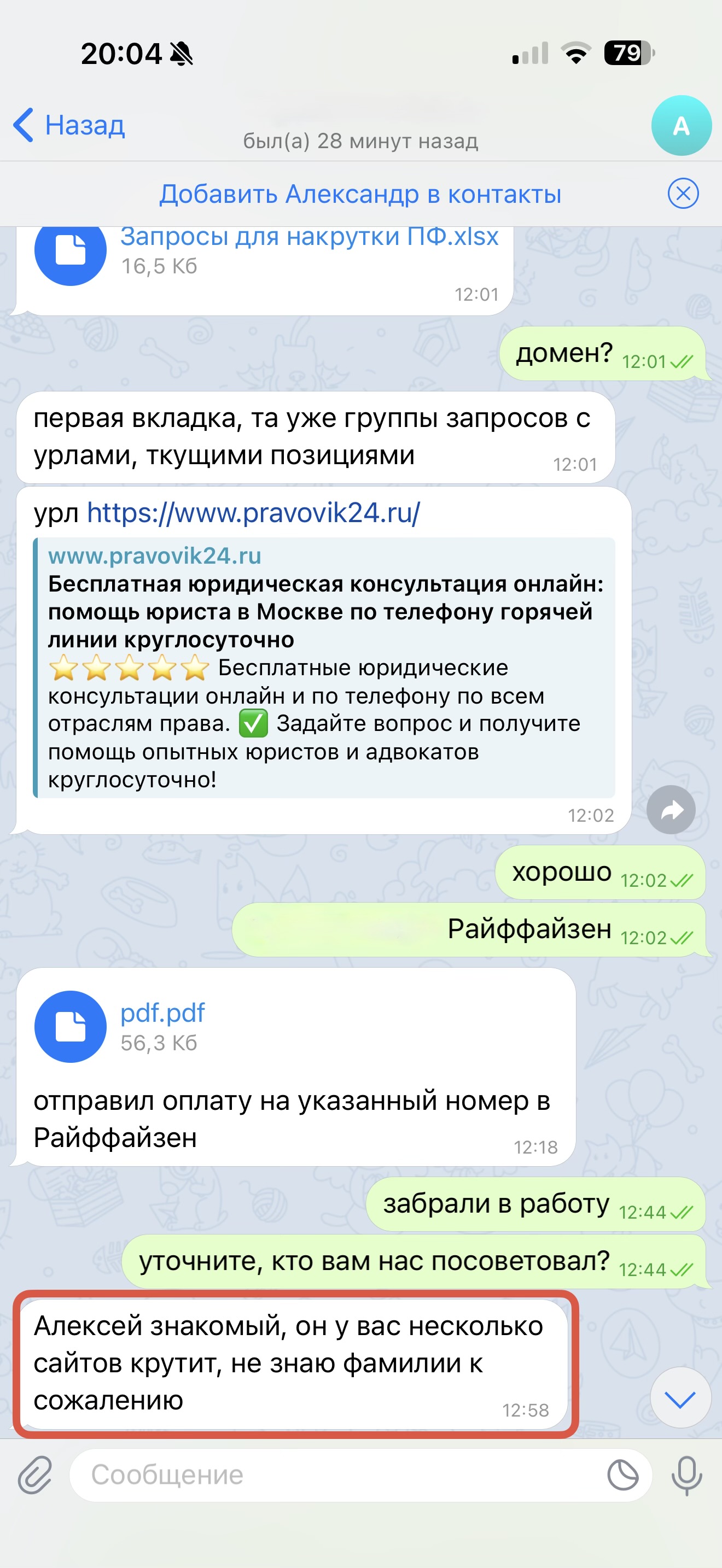
Task: Open the contact's profile avatar
Action: point(680,125)
